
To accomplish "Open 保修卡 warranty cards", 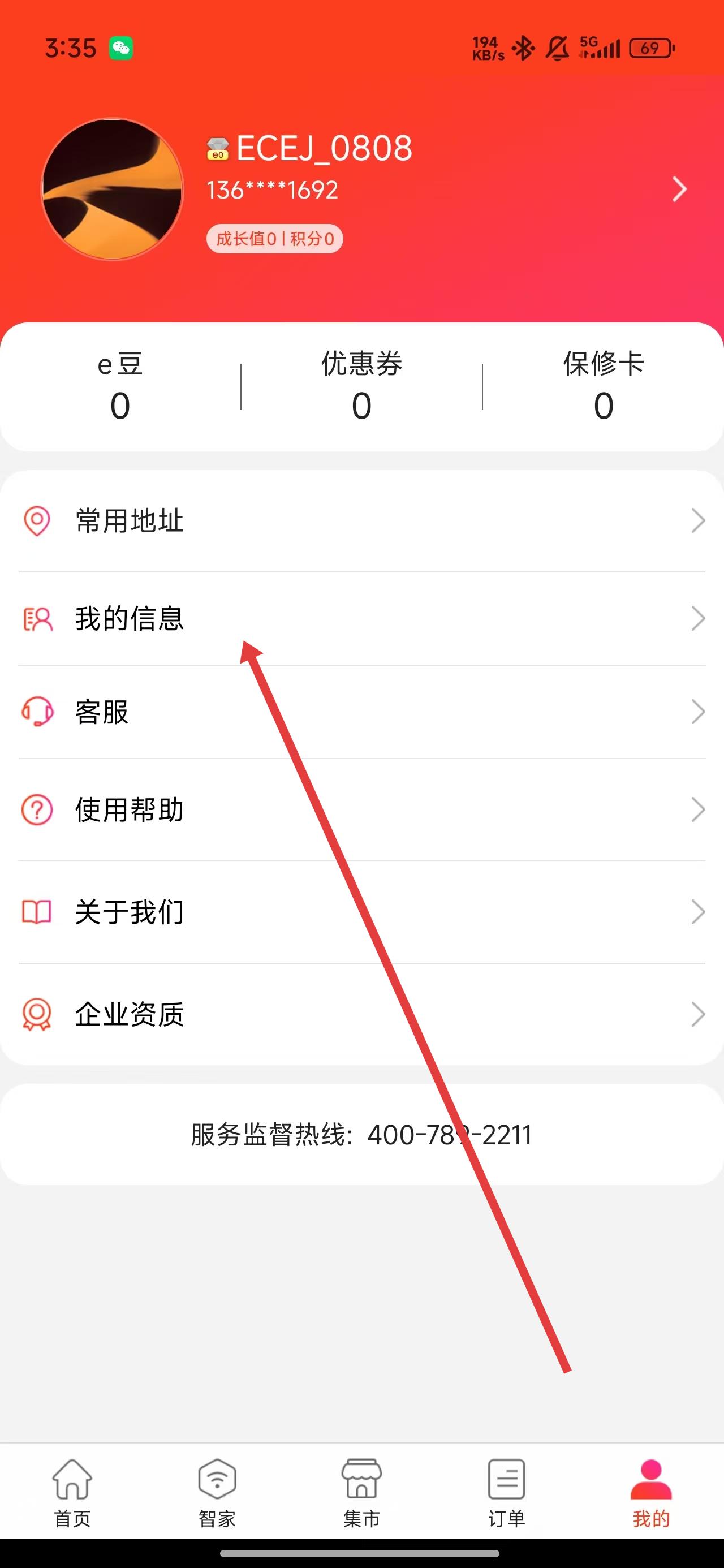I will tap(603, 386).
